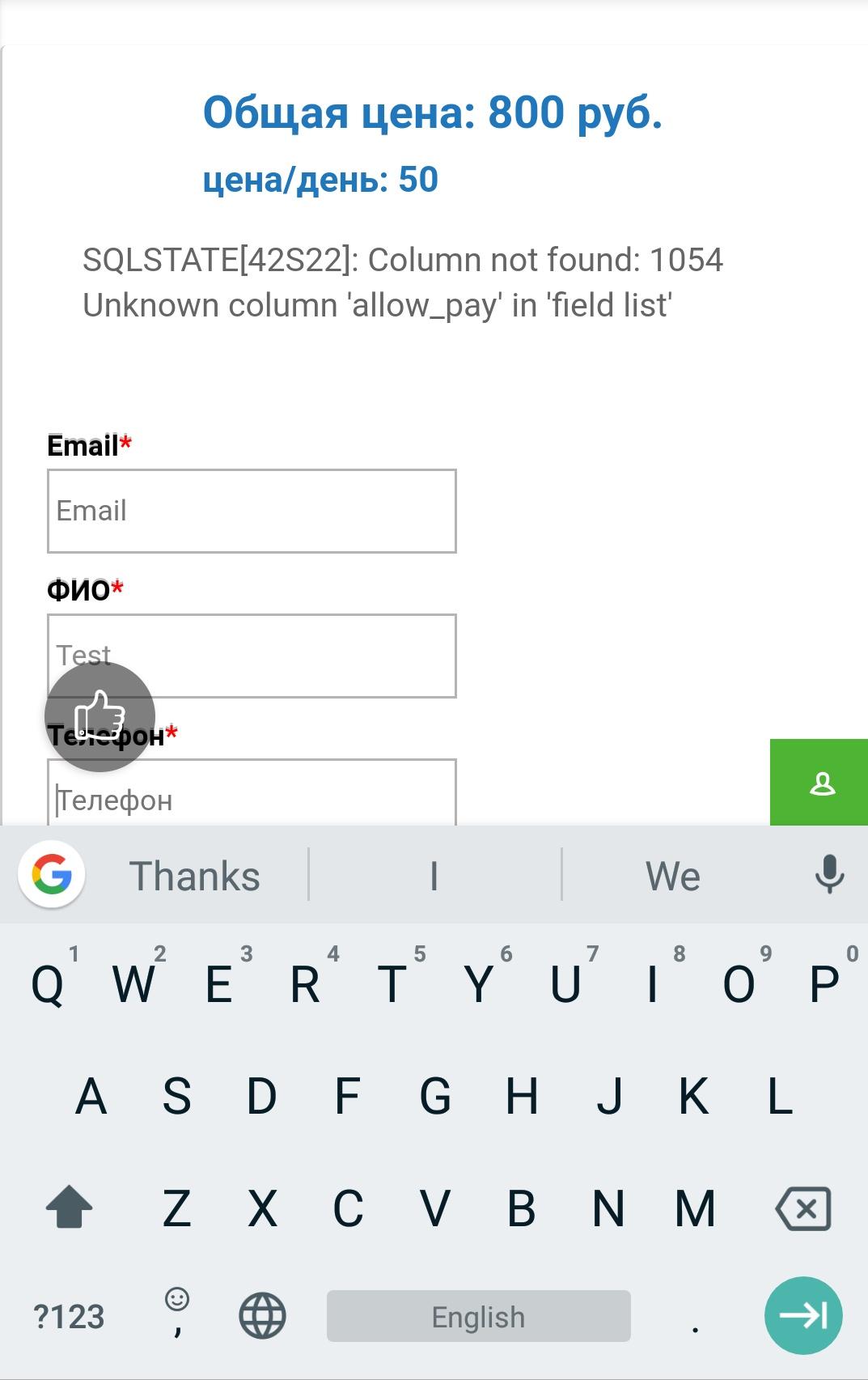Focus the Email input field
868x1380 pixels.
(252, 511)
